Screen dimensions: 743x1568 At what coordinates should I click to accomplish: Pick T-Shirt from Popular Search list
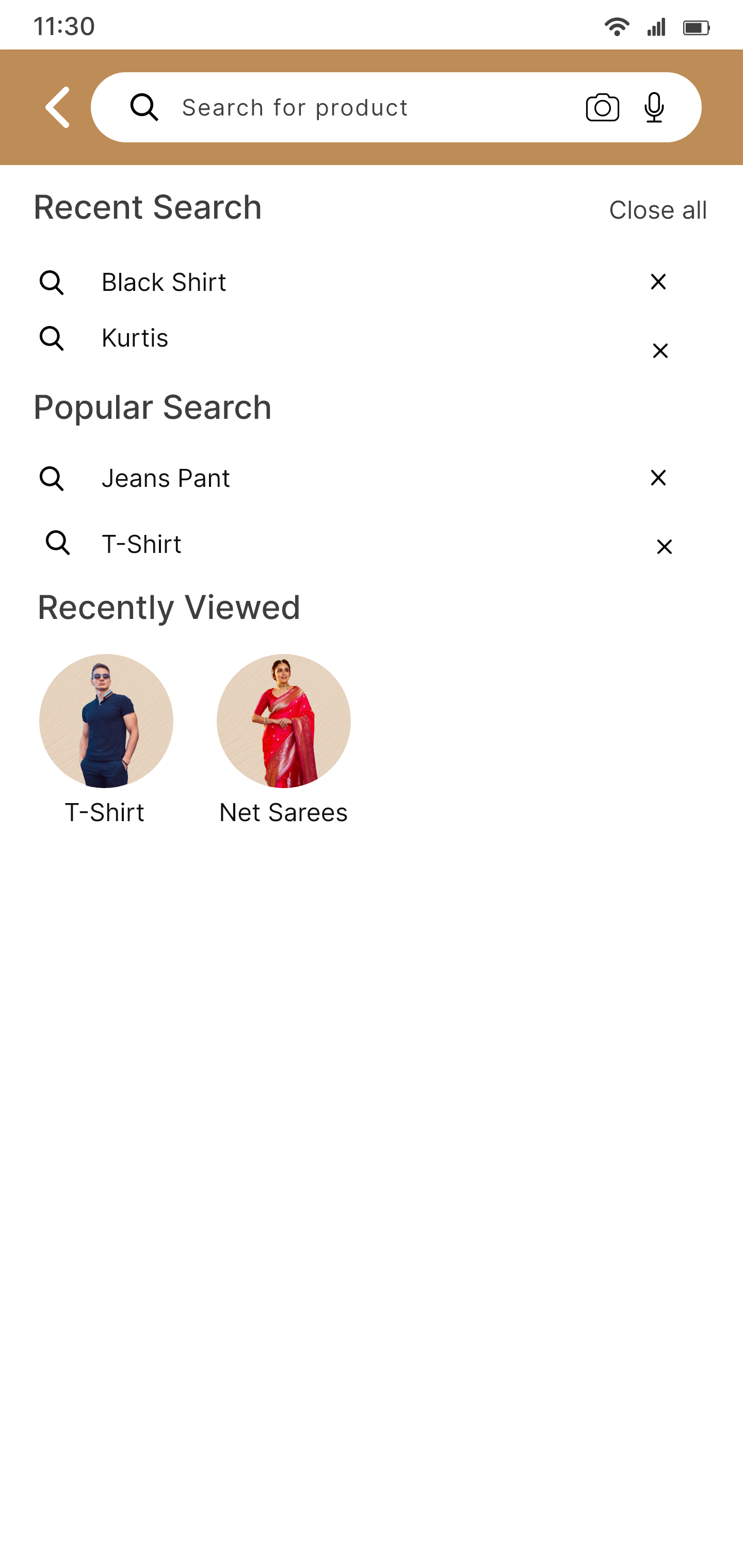point(141,544)
